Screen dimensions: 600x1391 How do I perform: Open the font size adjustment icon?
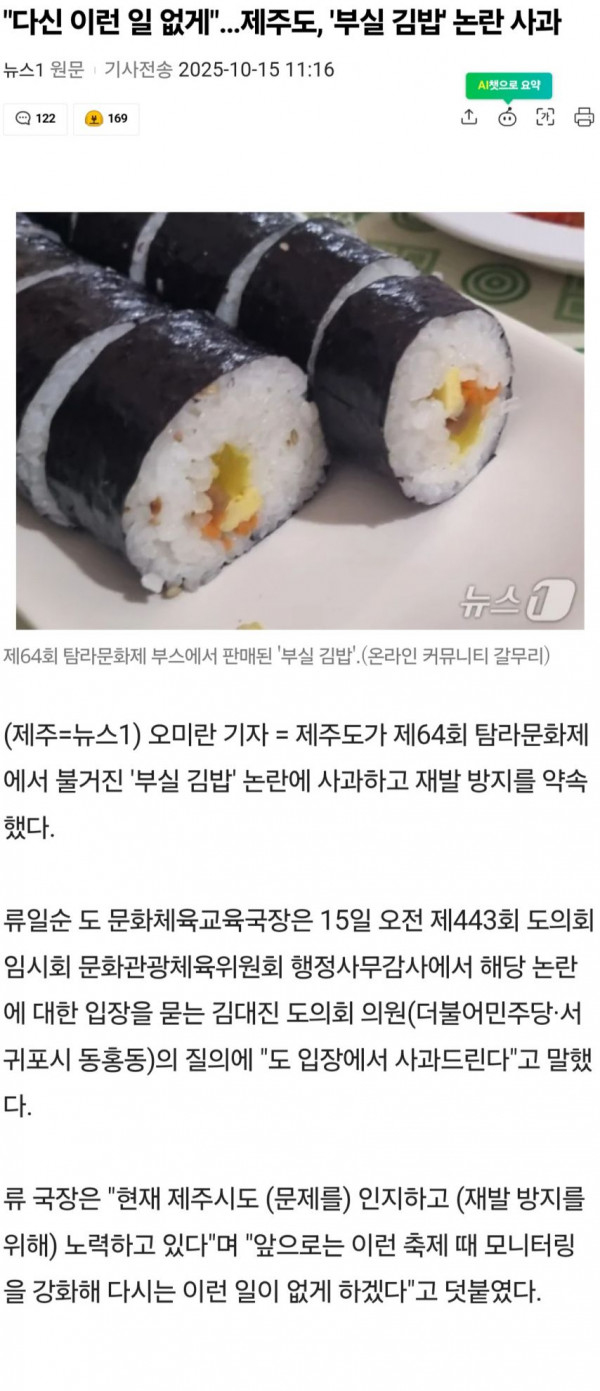tap(545, 117)
